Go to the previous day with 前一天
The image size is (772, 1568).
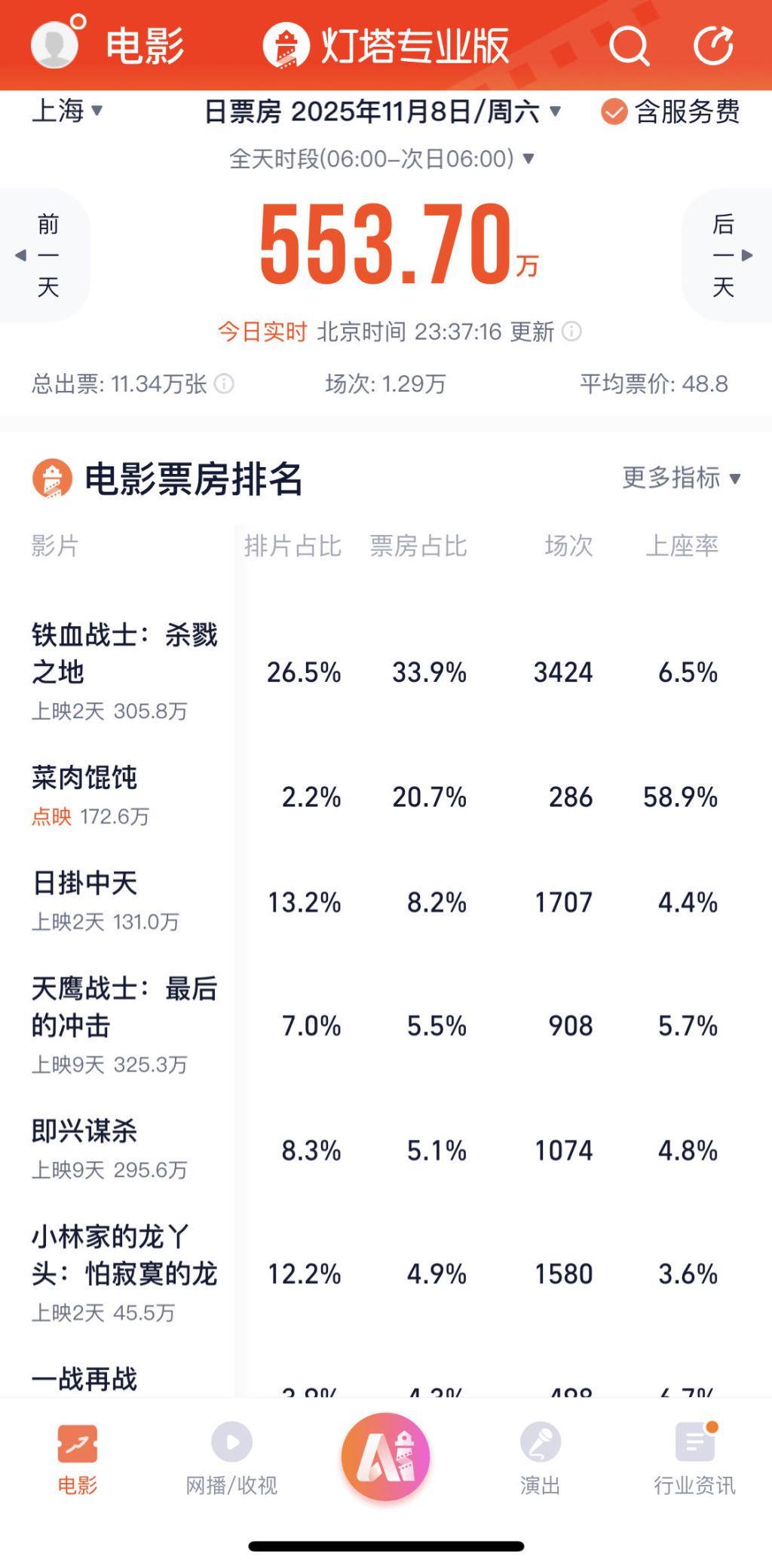tap(45, 255)
